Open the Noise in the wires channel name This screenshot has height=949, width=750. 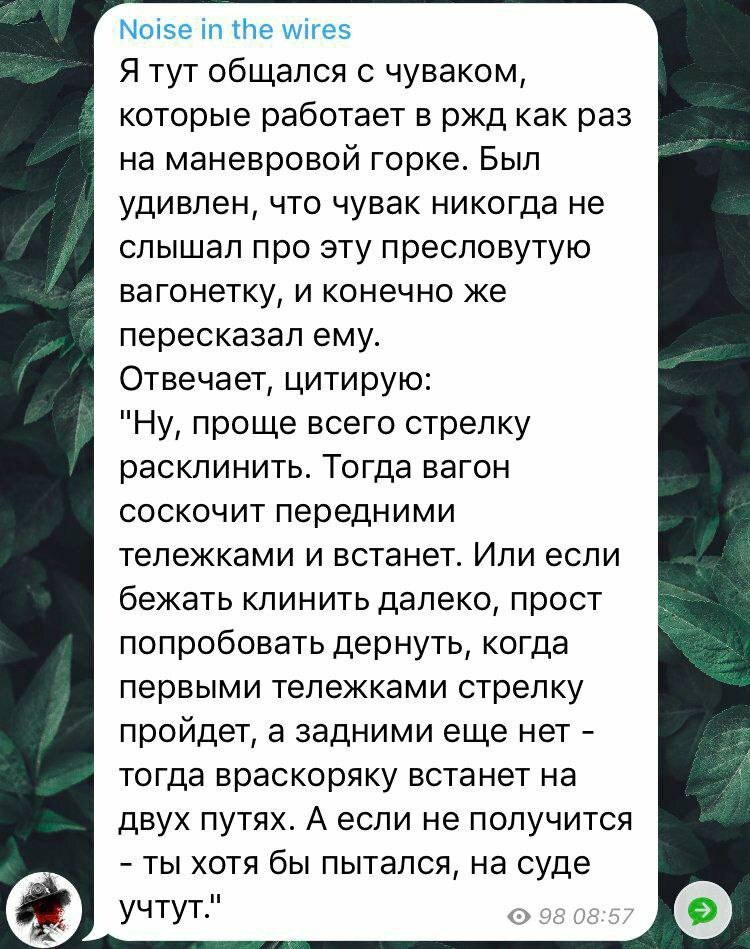click(x=234, y=30)
